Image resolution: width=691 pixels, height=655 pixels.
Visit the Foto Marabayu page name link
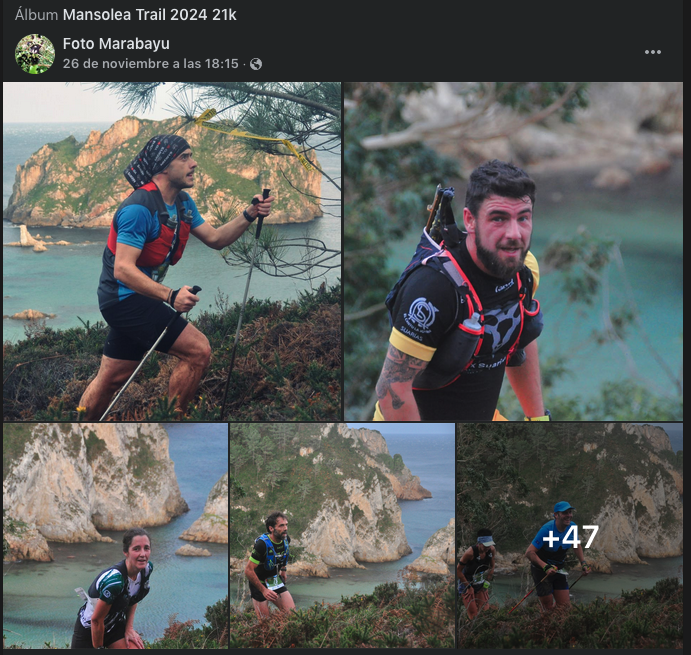click(x=116, y=44)
